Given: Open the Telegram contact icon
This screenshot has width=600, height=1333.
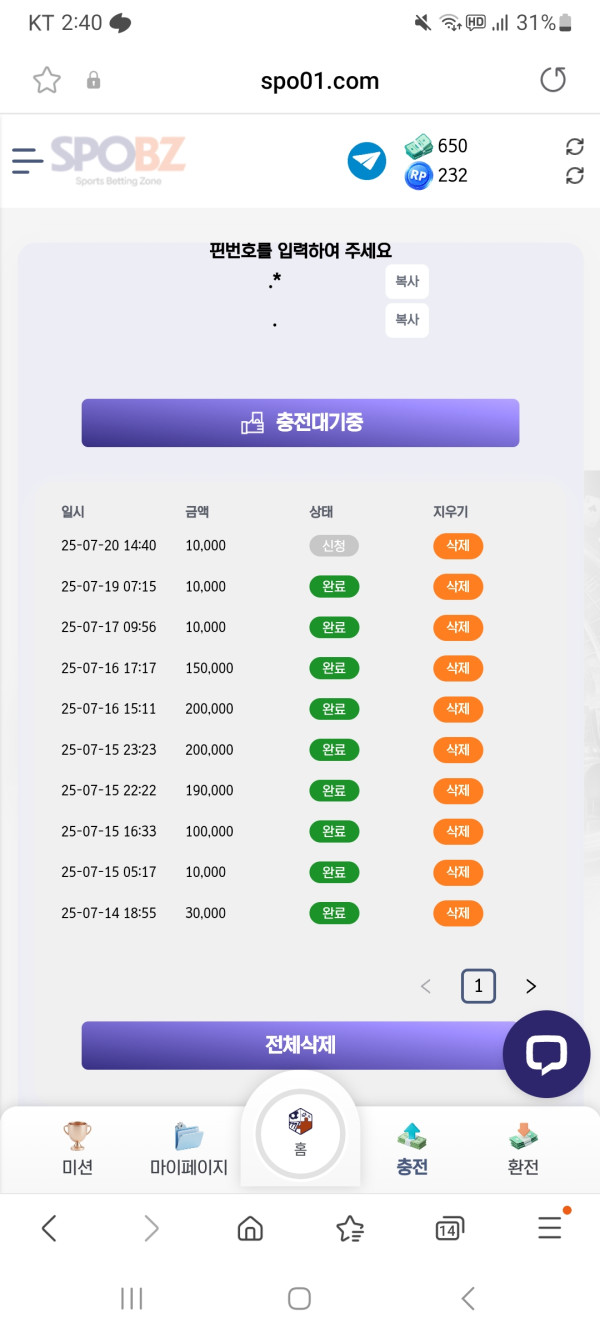Looking at the screenshot, I should [367, 161].
